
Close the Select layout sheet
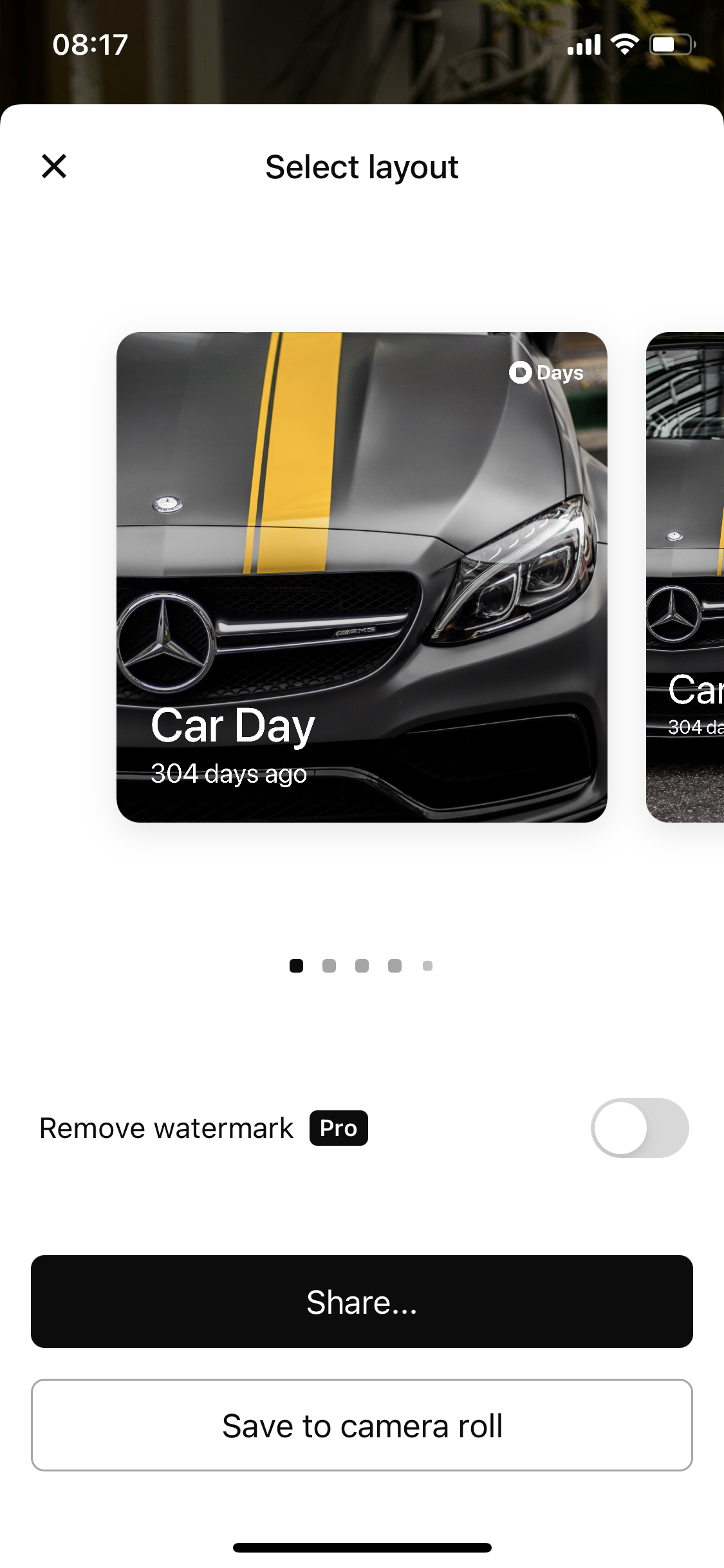click(54, 166)
